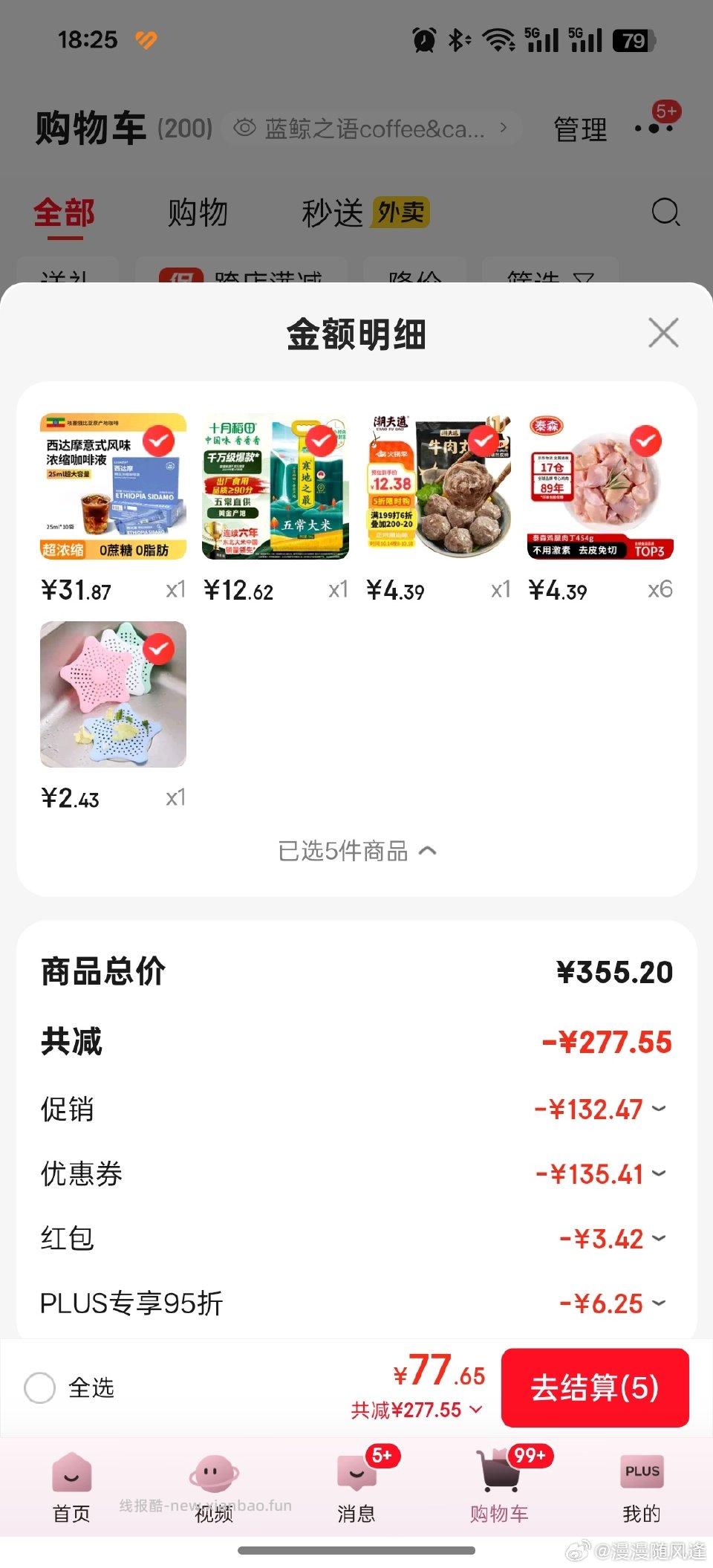
Task: Collapse the 已选5件商品 item list
Action: click(x=356, y=852)
